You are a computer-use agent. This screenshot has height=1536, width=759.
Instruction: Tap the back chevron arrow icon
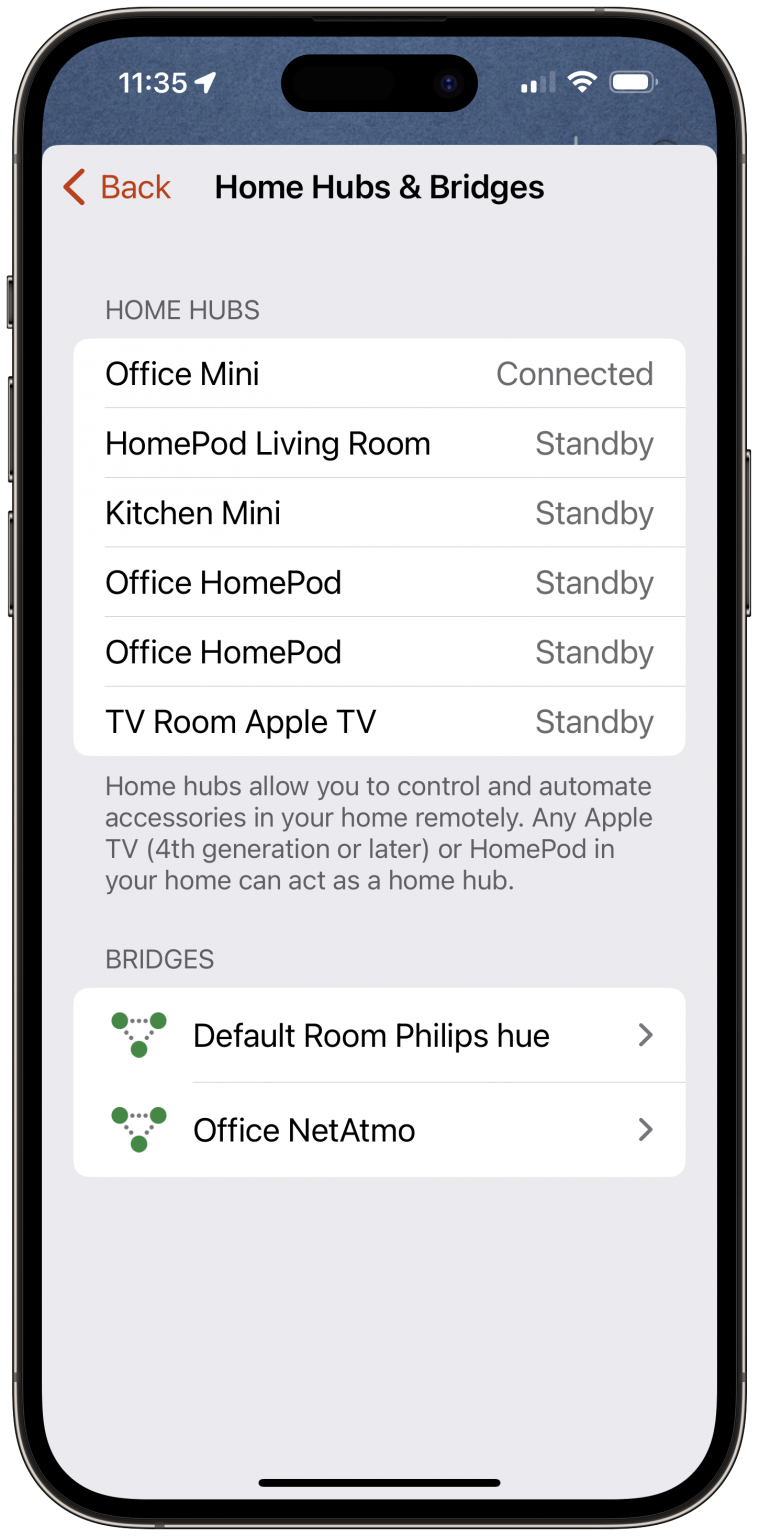point(71,187)
